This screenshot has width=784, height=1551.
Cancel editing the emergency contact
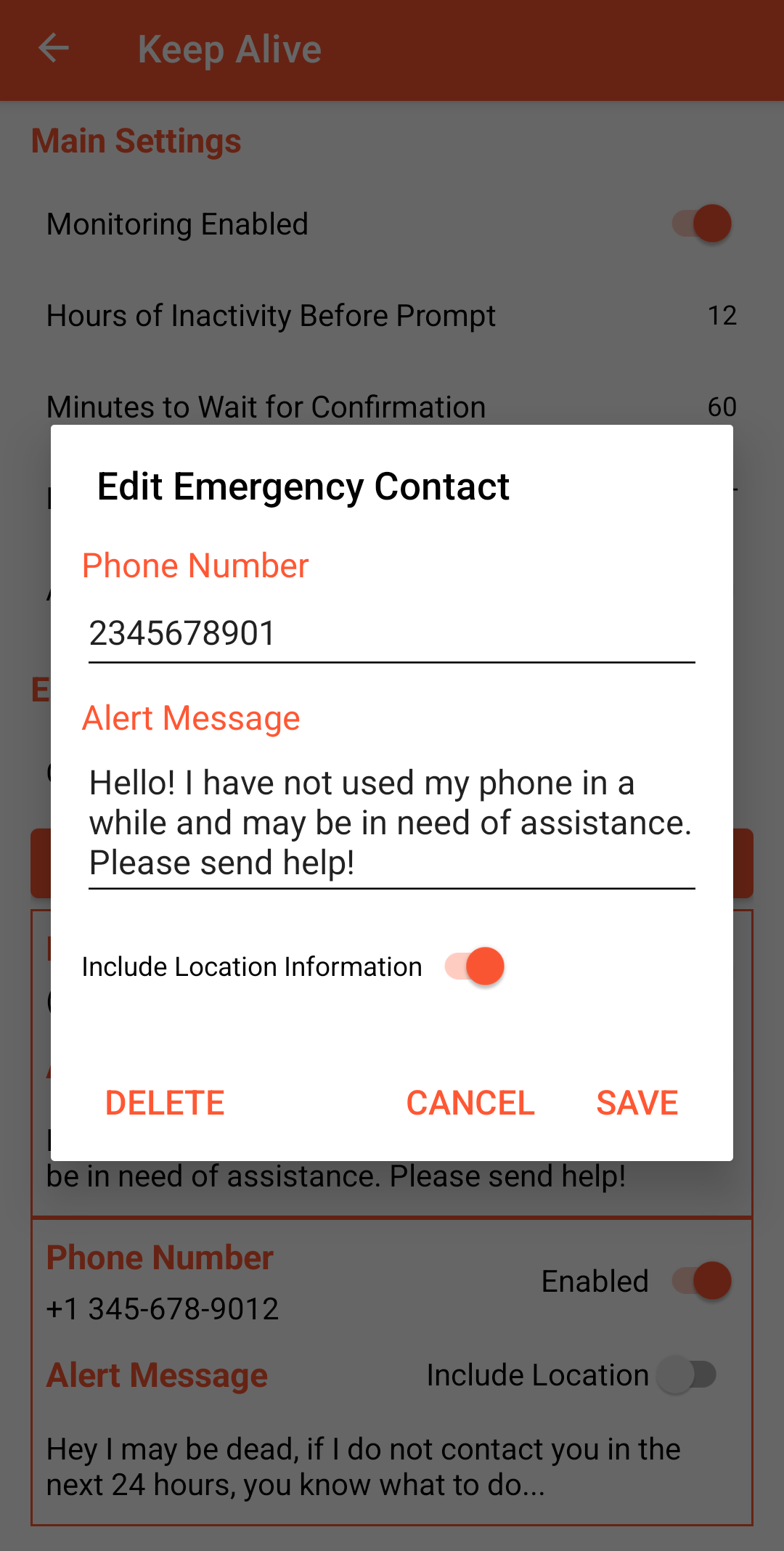[470, 1103]
